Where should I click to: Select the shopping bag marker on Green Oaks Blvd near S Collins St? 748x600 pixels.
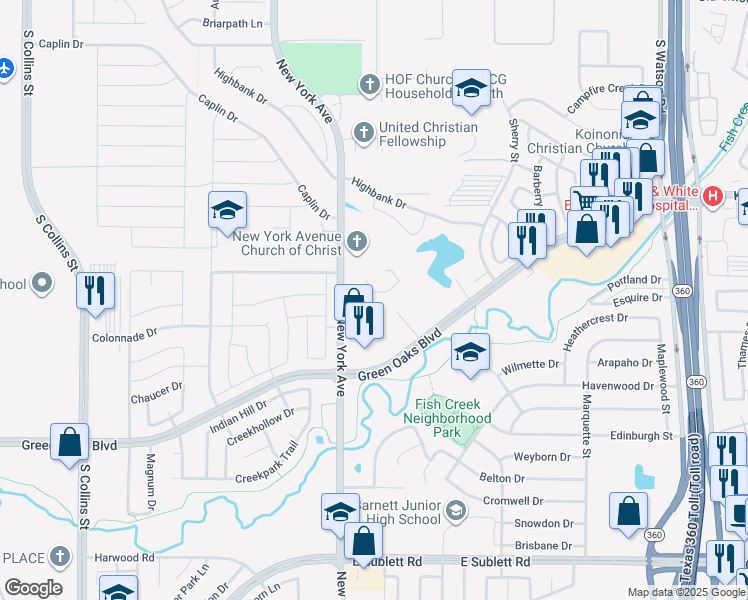click(x=70, y=443)
